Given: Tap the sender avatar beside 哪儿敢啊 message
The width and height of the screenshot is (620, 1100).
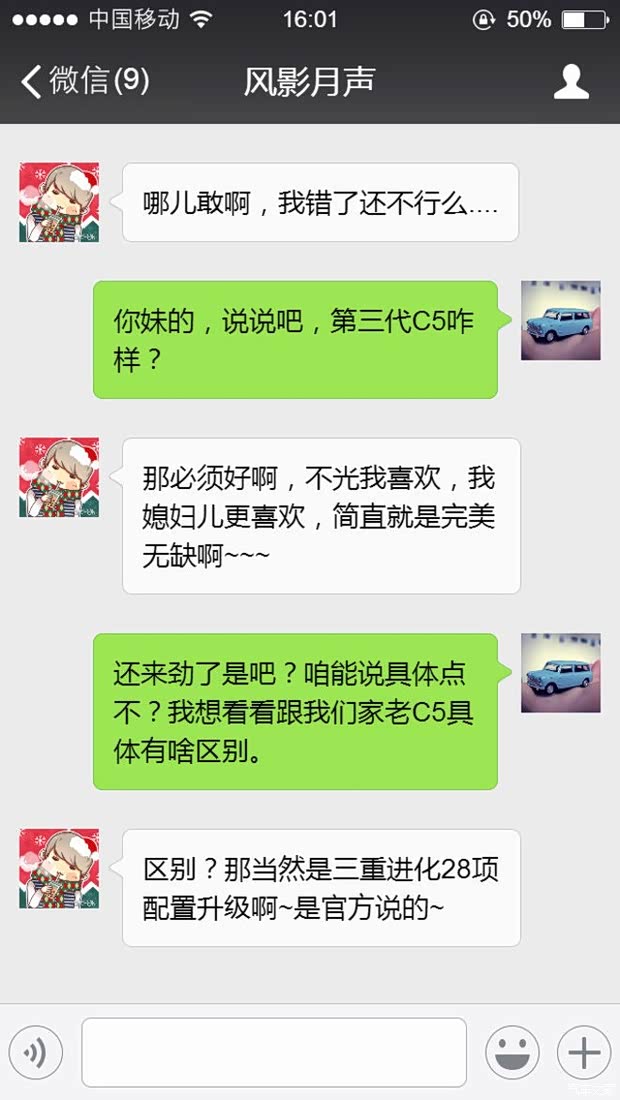Looking at the screenshot, I should (59, 202).
